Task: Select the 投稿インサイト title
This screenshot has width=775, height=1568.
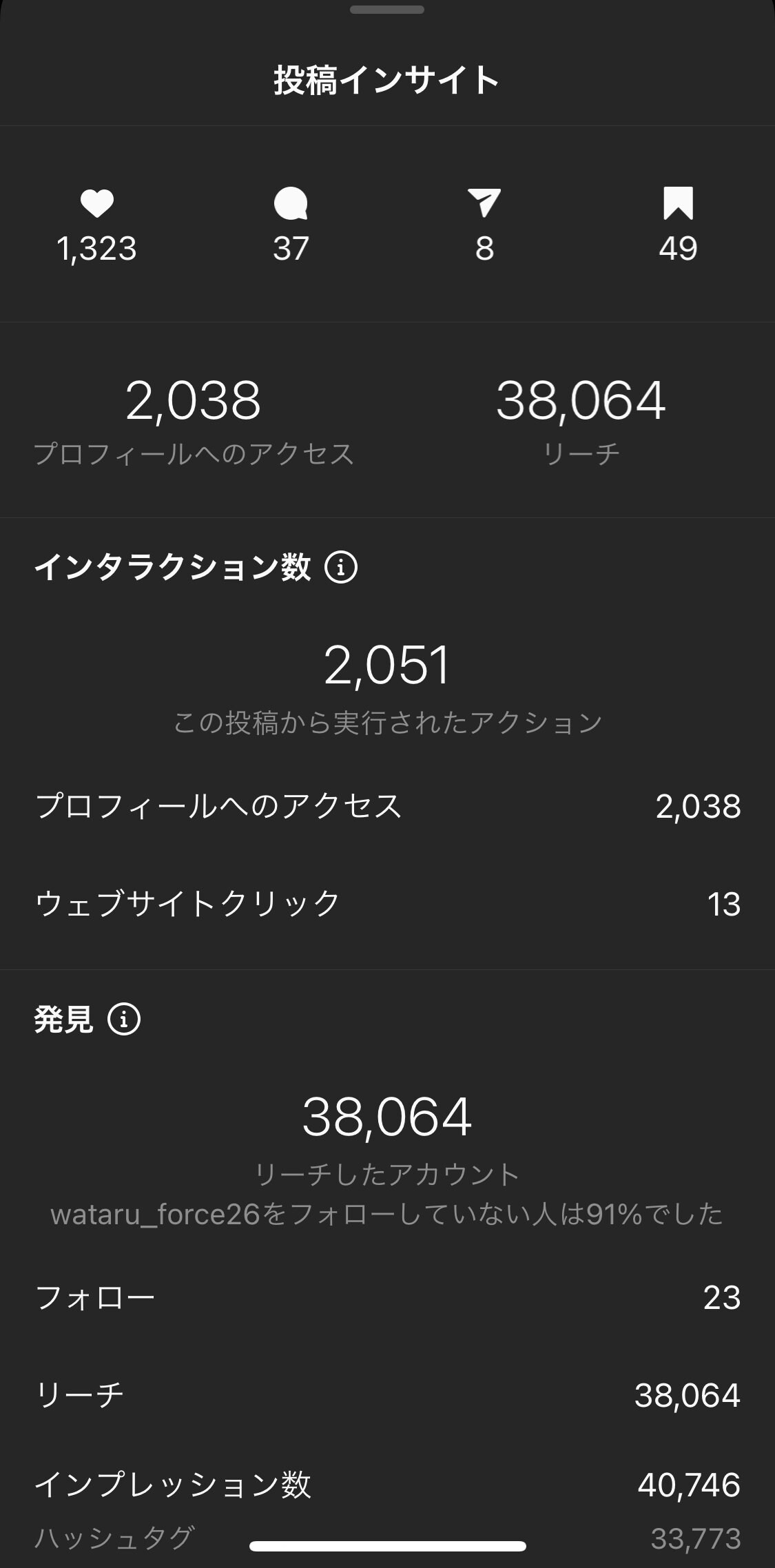Action: pos(387,79)
